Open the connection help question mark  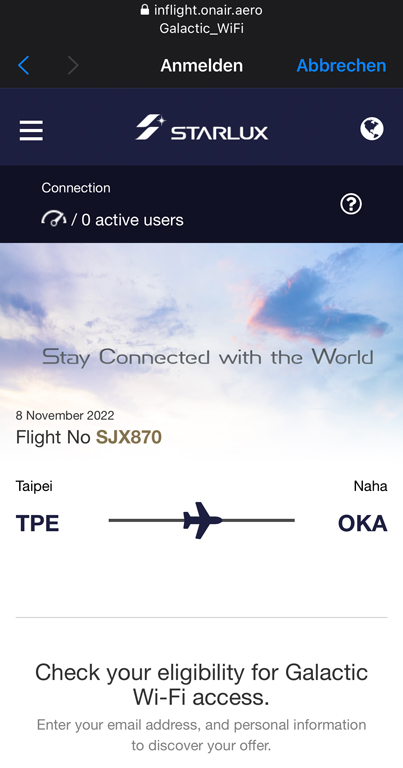coord(351,204)
